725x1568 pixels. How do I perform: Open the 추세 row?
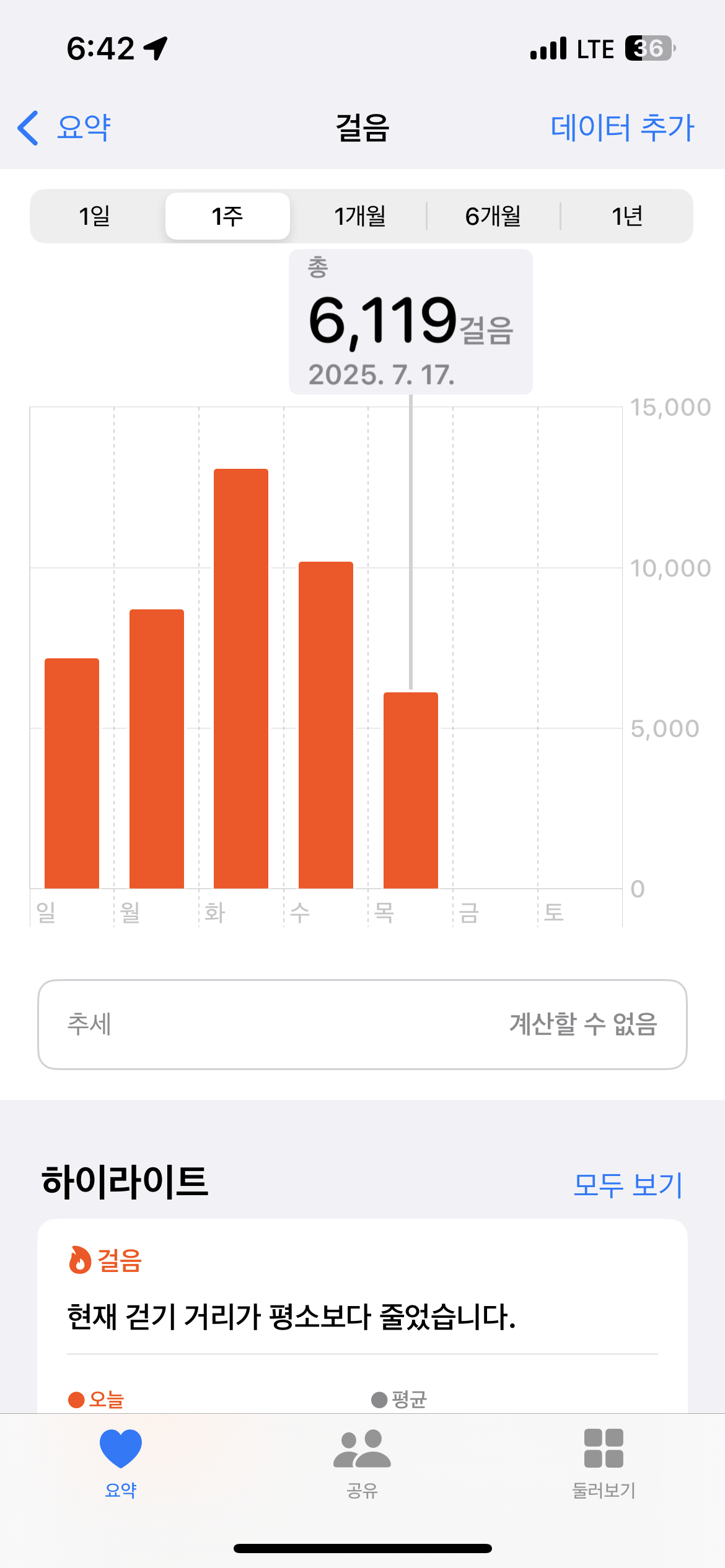[x=362, y=1024]
